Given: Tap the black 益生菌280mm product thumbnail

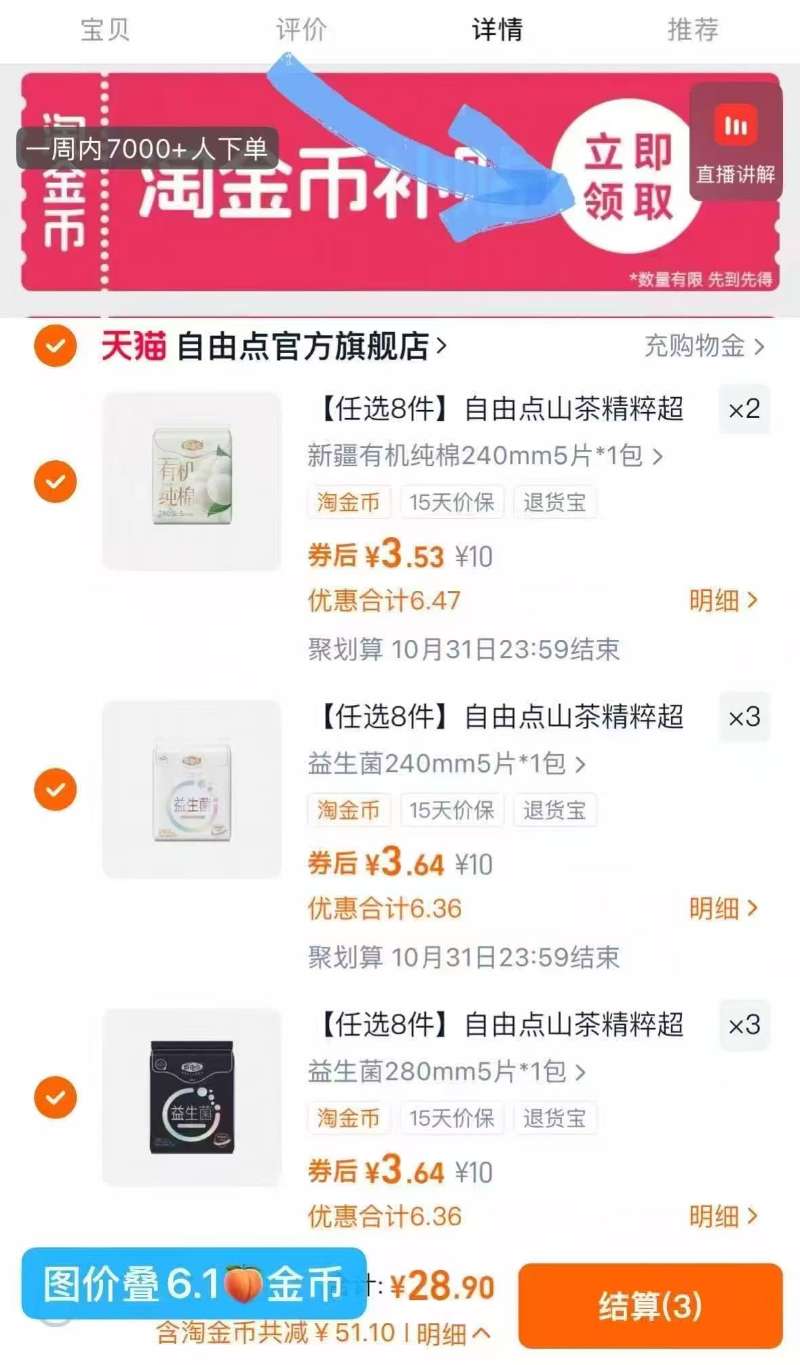Looking at the screenshot, I should (x=191, y=1097).
